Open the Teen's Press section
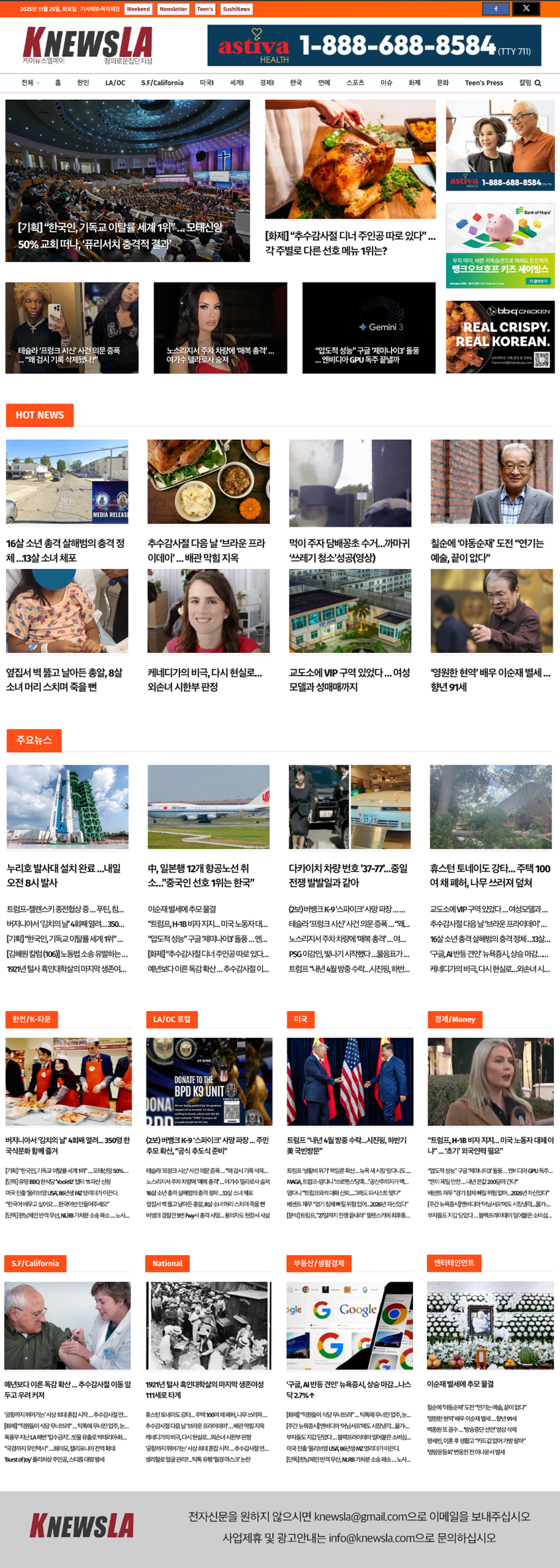The width and height of the screenshot is (560, 1568). pos(483,83)
